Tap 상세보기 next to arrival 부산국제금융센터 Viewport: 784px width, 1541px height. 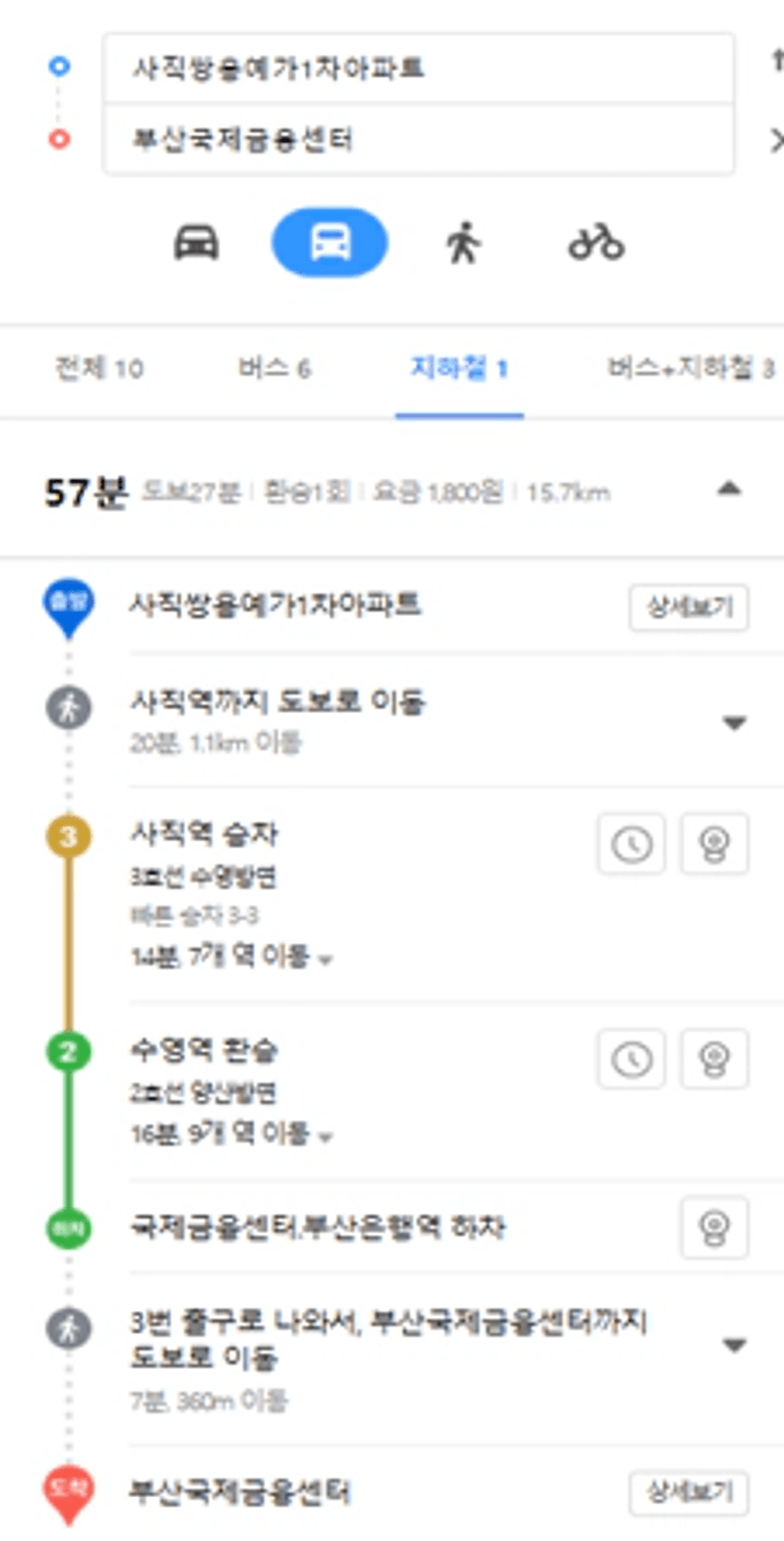(x=689, y=1493)
